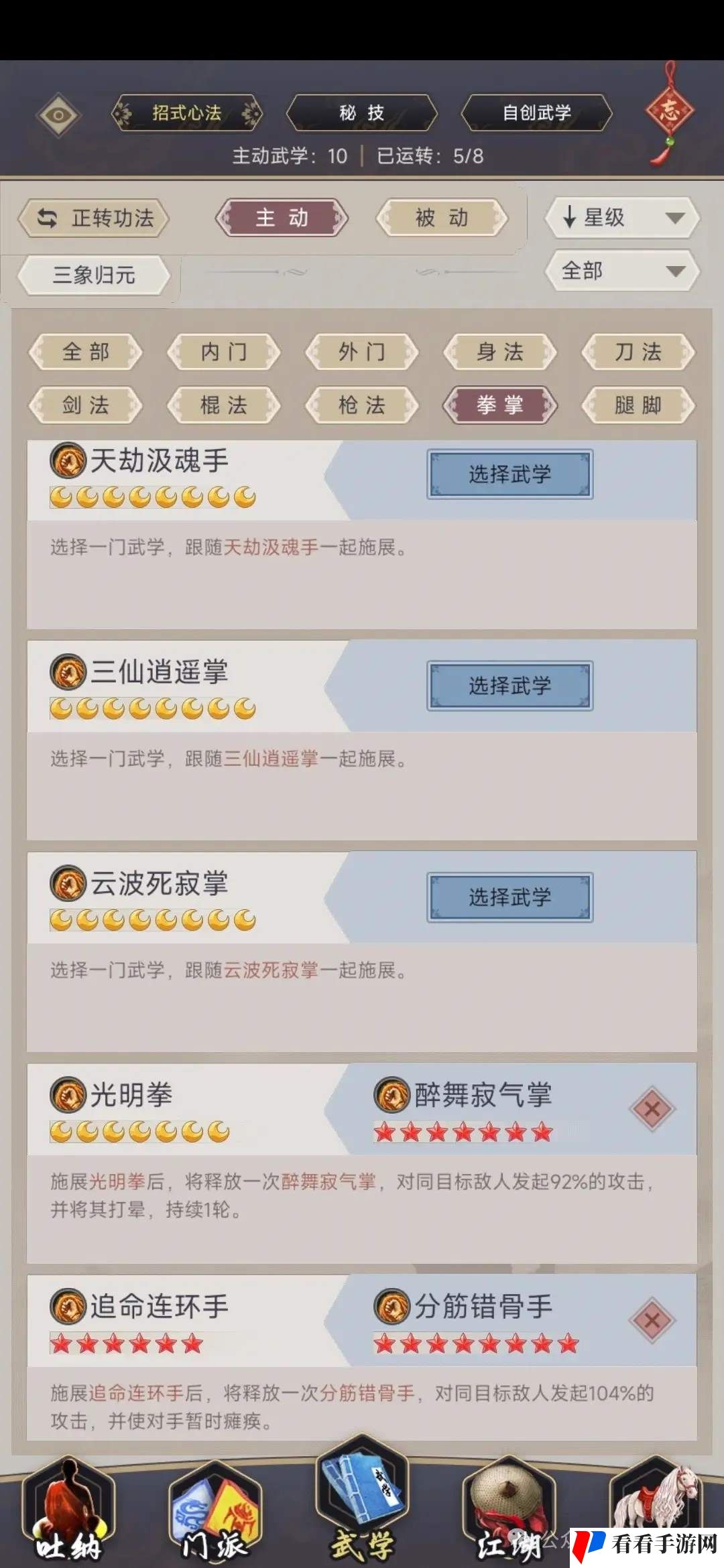Tap 选择武学 for 云波死寂掌
This screenshot has height=1568, width=724.
click(509, 897)
